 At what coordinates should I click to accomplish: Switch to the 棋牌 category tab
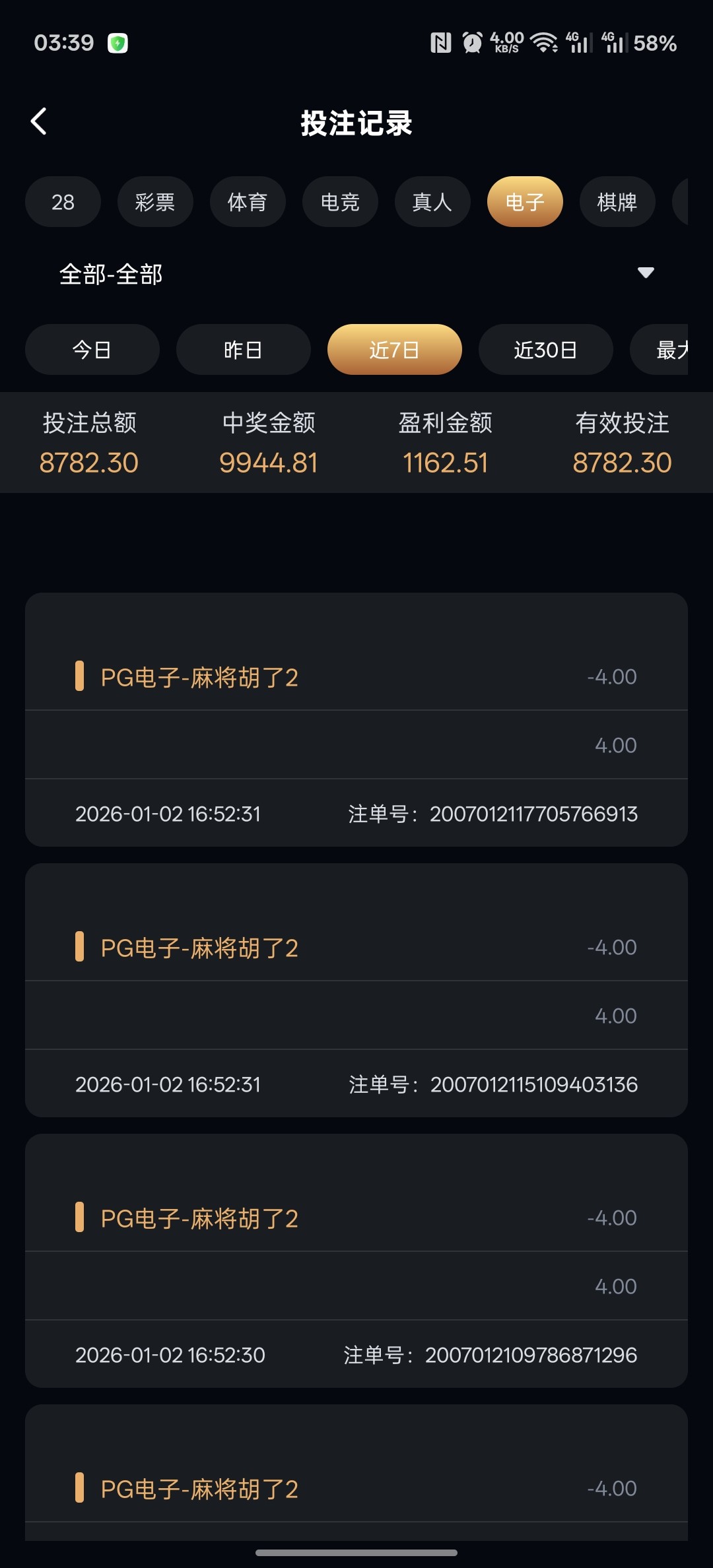click(x=617, y=202)
